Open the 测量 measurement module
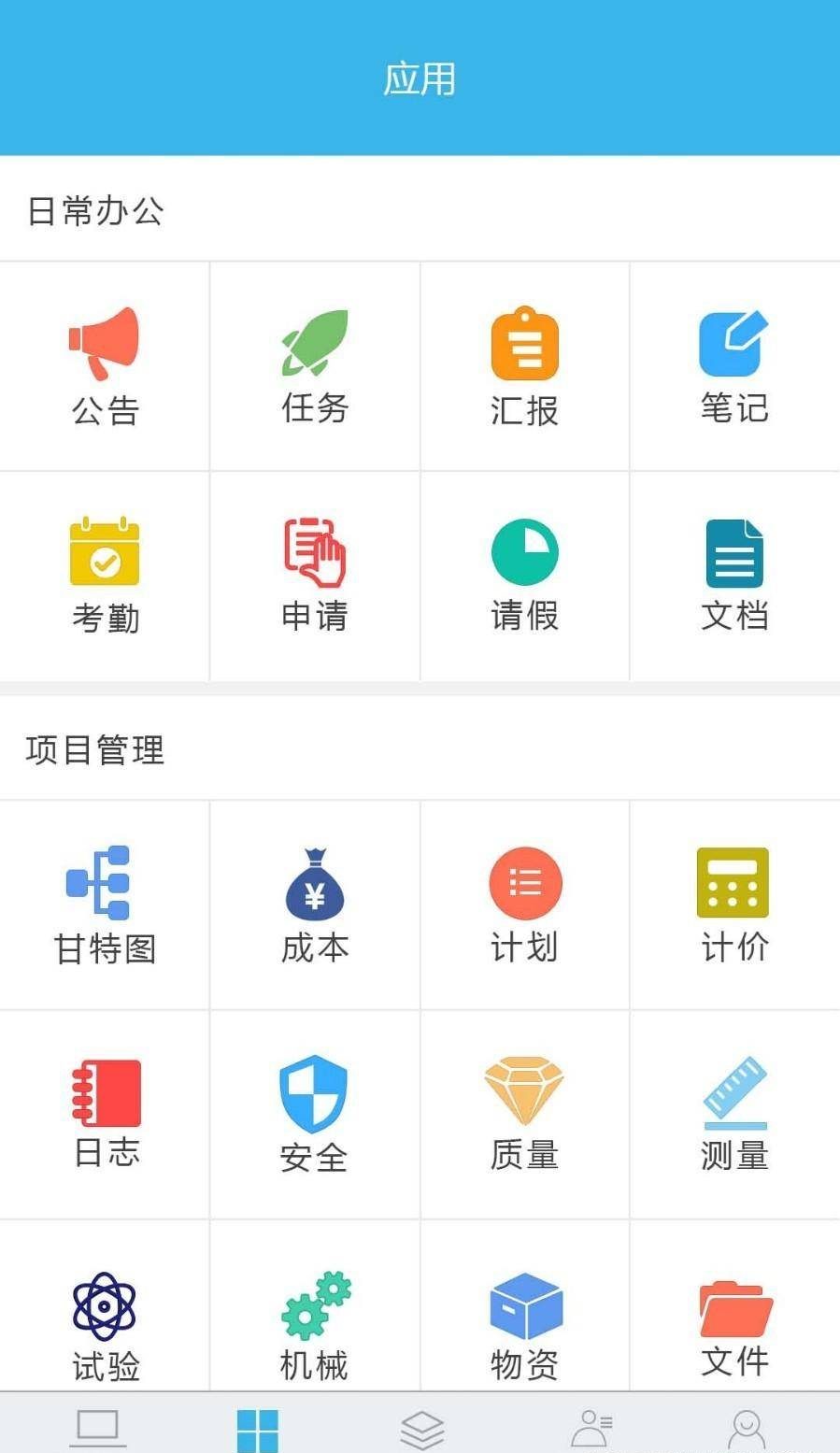The height and width of the screenshot is (1453, 840). coord(734,1114)
